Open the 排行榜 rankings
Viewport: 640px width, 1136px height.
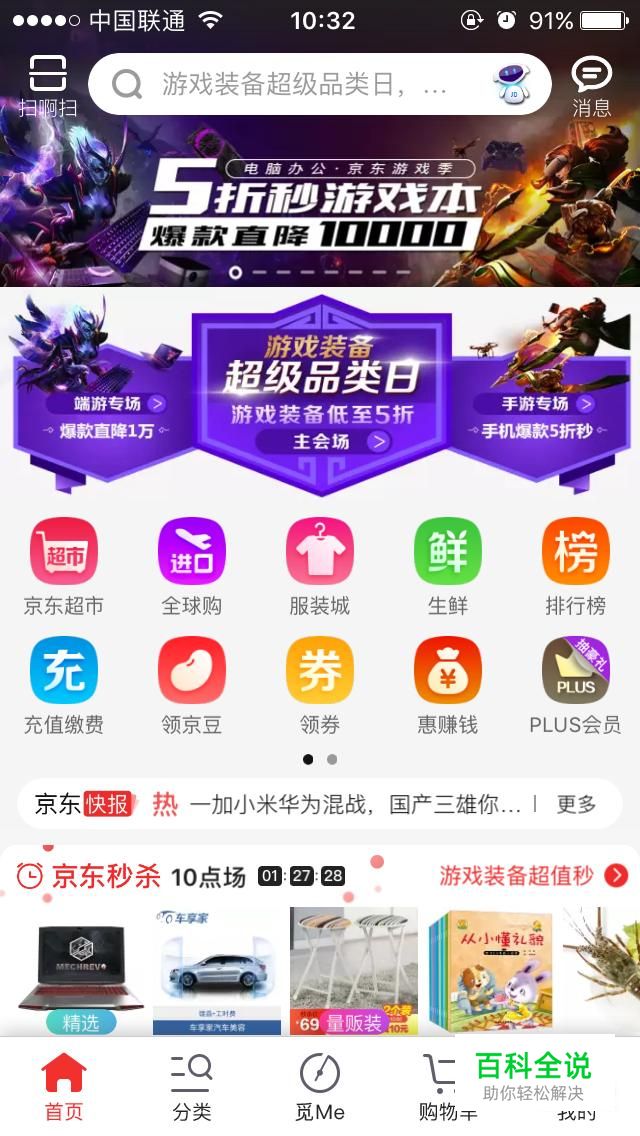[575, 567]
